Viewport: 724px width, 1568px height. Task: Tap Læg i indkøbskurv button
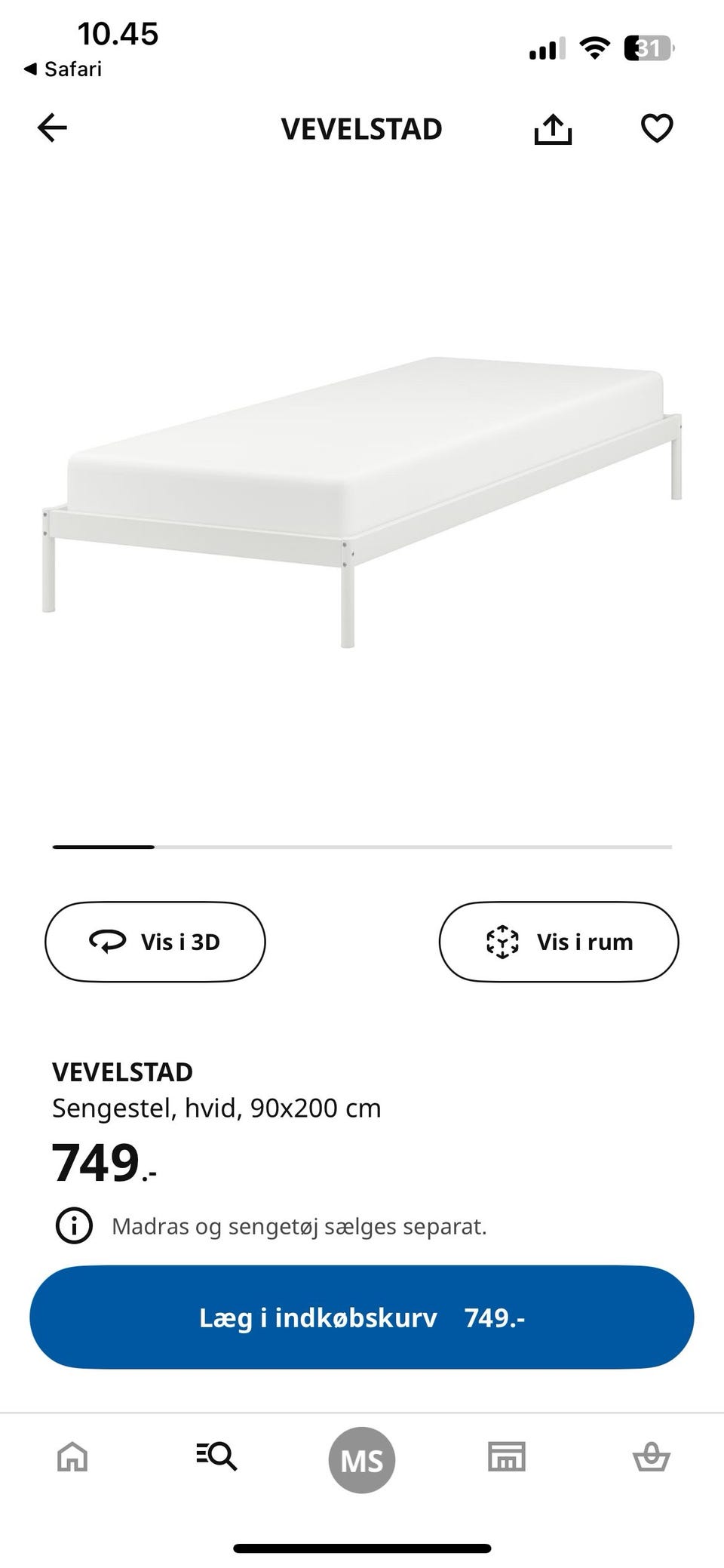tap(361, 1317)
